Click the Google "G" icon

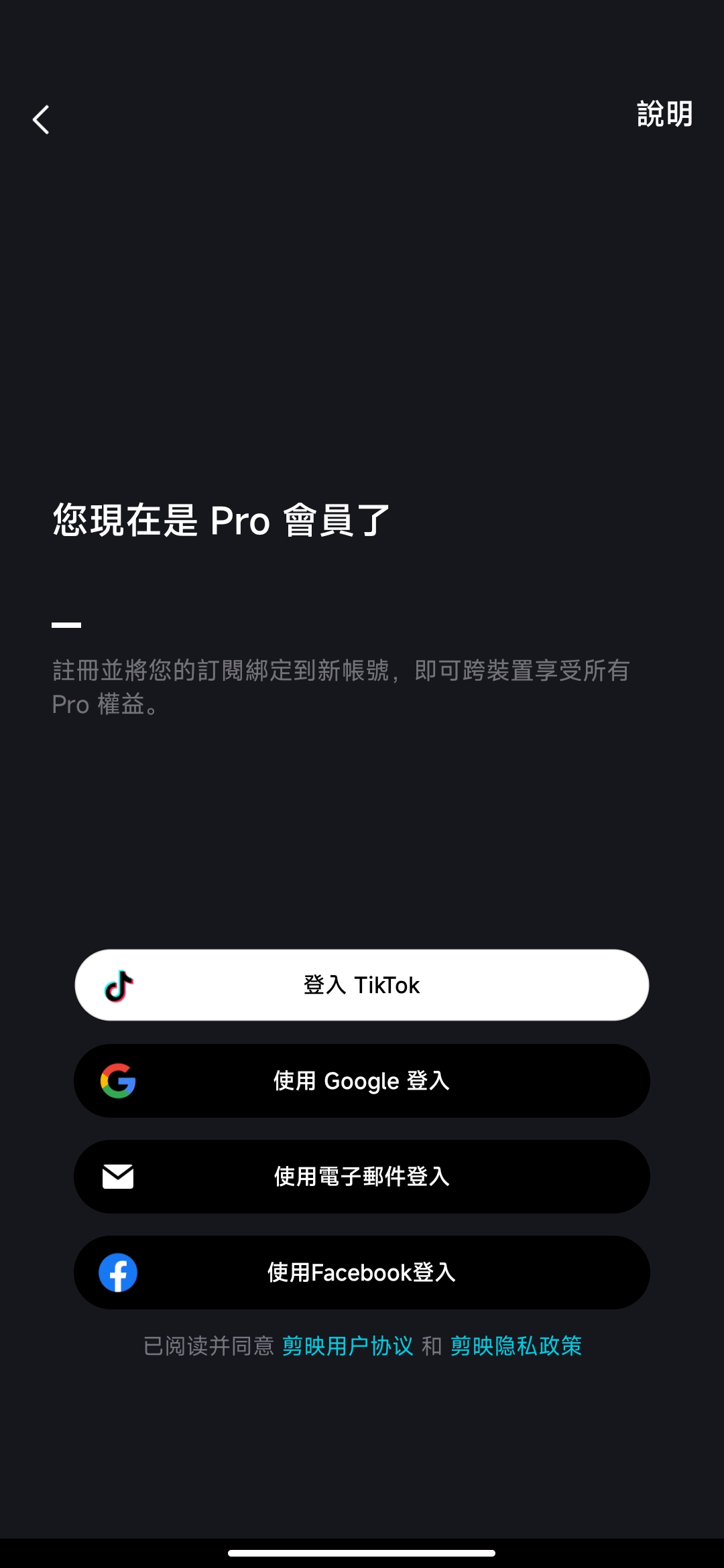[117, 1081]
